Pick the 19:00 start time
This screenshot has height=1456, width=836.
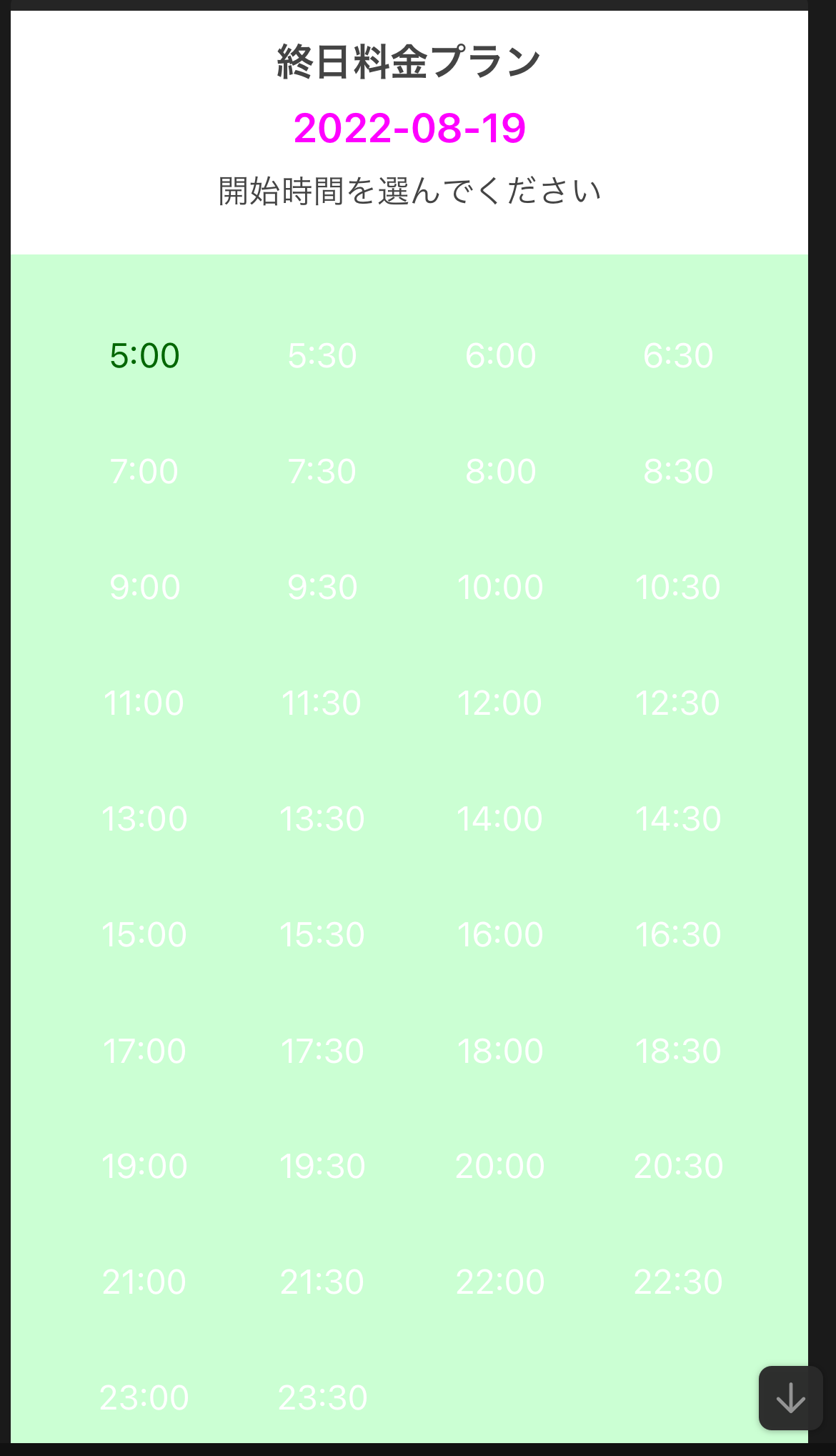point(144,1166)
